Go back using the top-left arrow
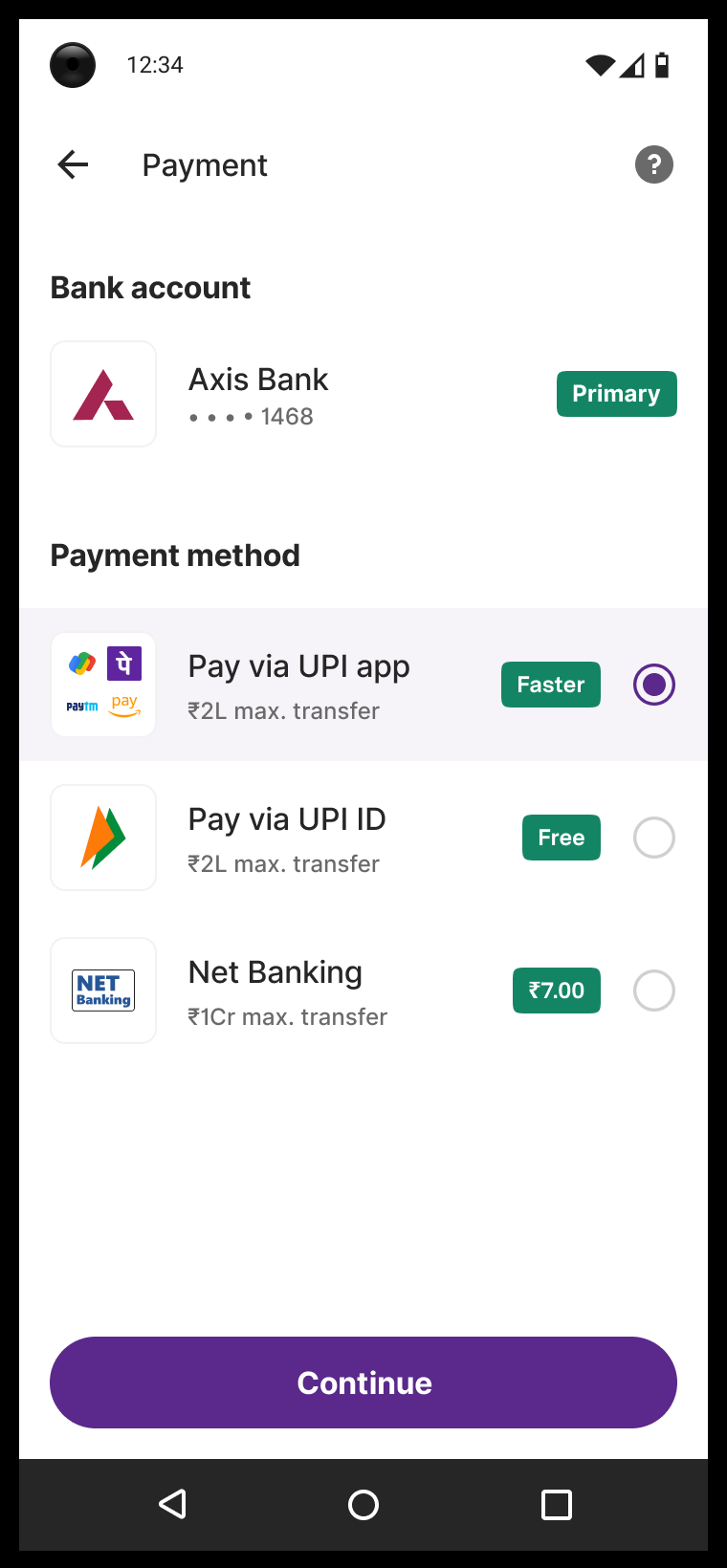727x1568 pixels. click(73, 164)
